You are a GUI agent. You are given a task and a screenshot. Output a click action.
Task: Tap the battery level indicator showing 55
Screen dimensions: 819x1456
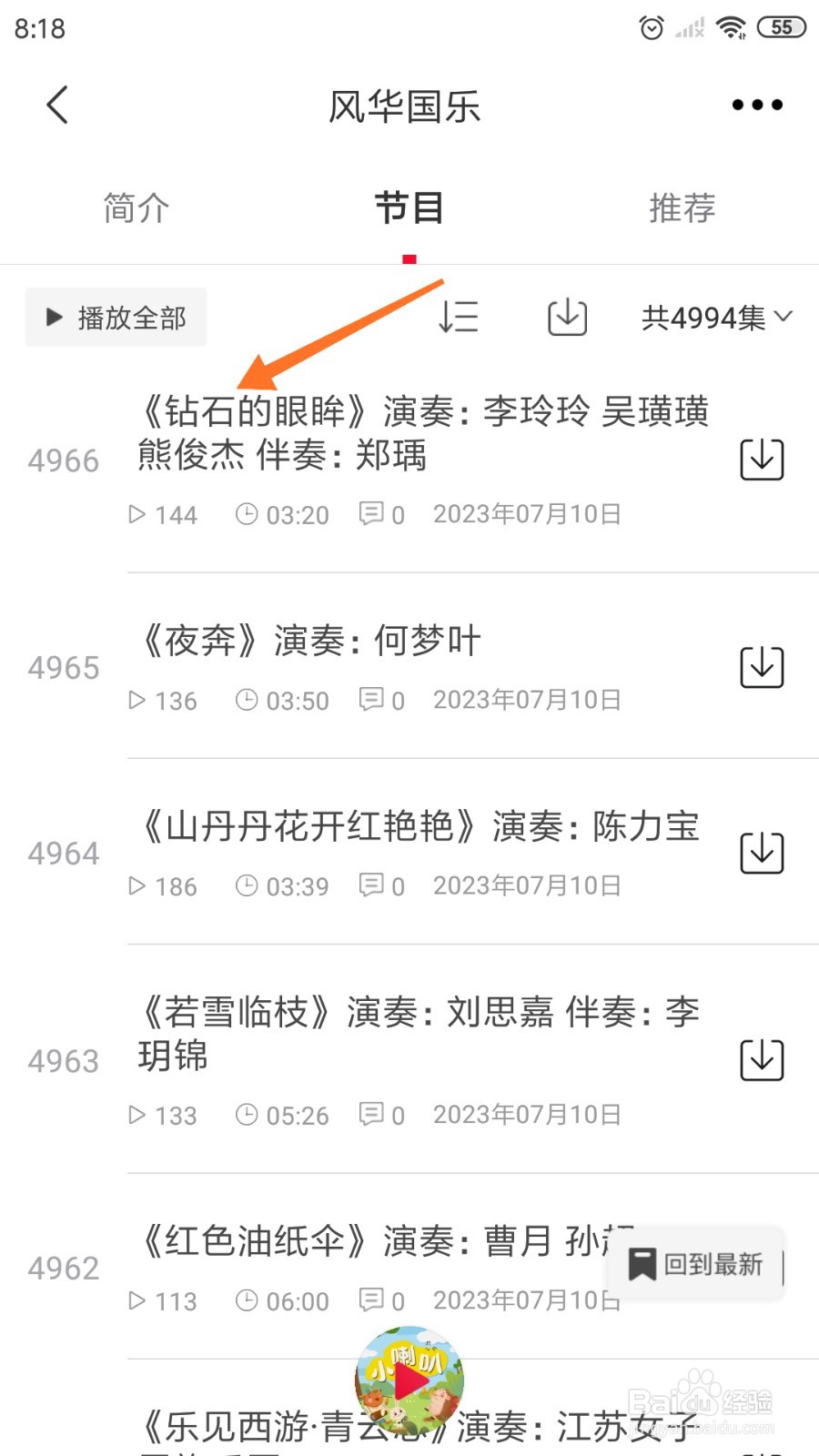tap(781, 26)
